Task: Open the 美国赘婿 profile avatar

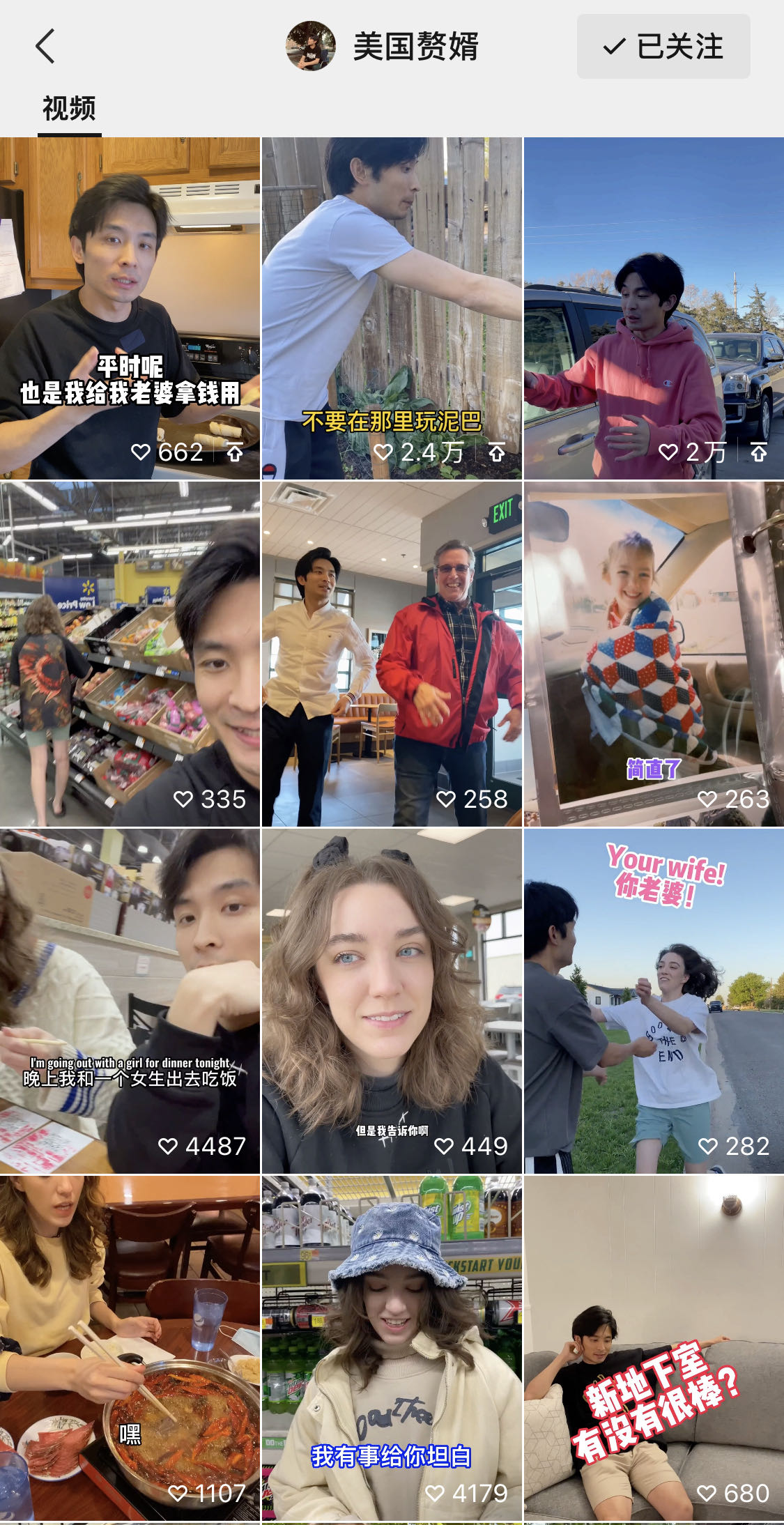Action: pos(311,46)
